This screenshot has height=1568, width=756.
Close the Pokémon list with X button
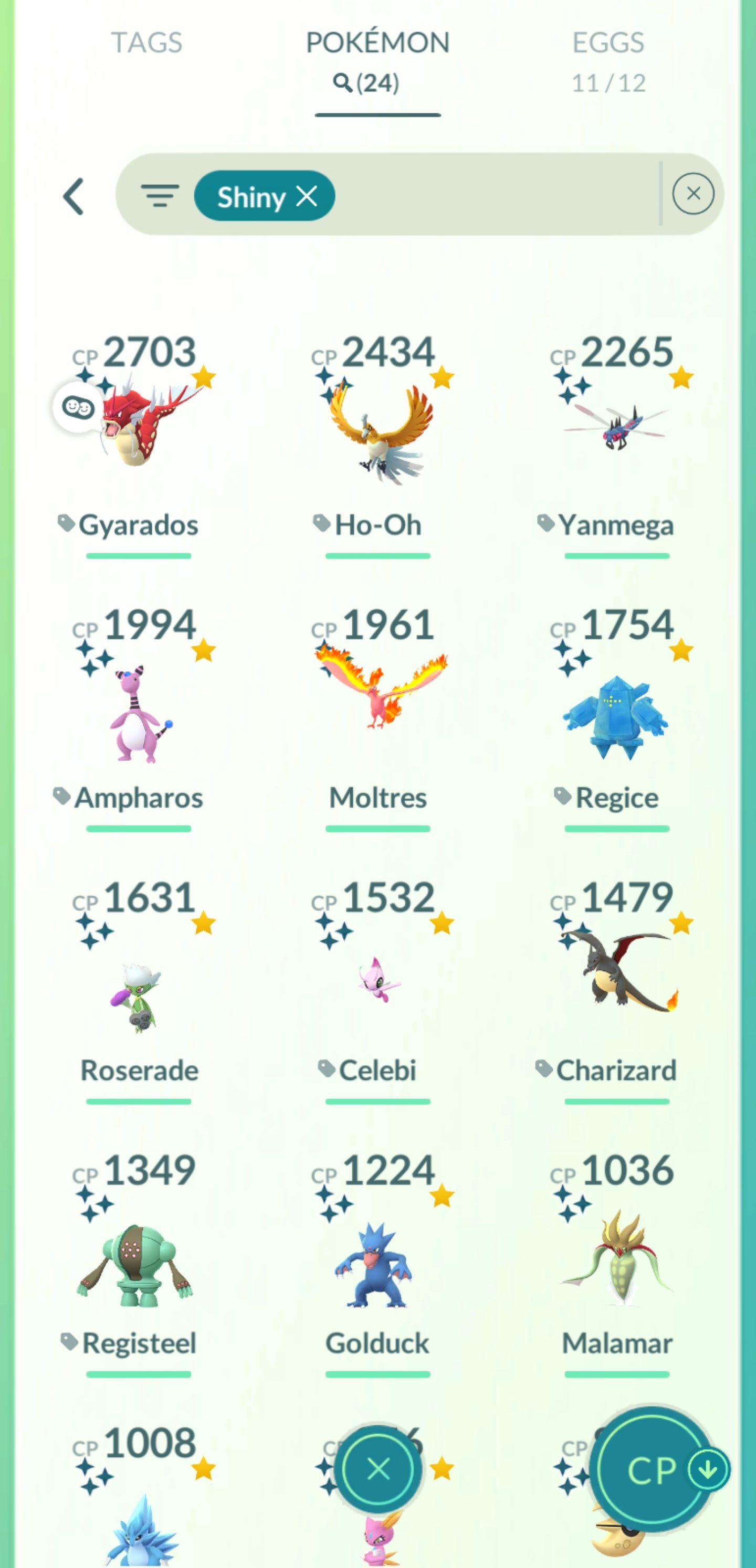(379, 1469)
